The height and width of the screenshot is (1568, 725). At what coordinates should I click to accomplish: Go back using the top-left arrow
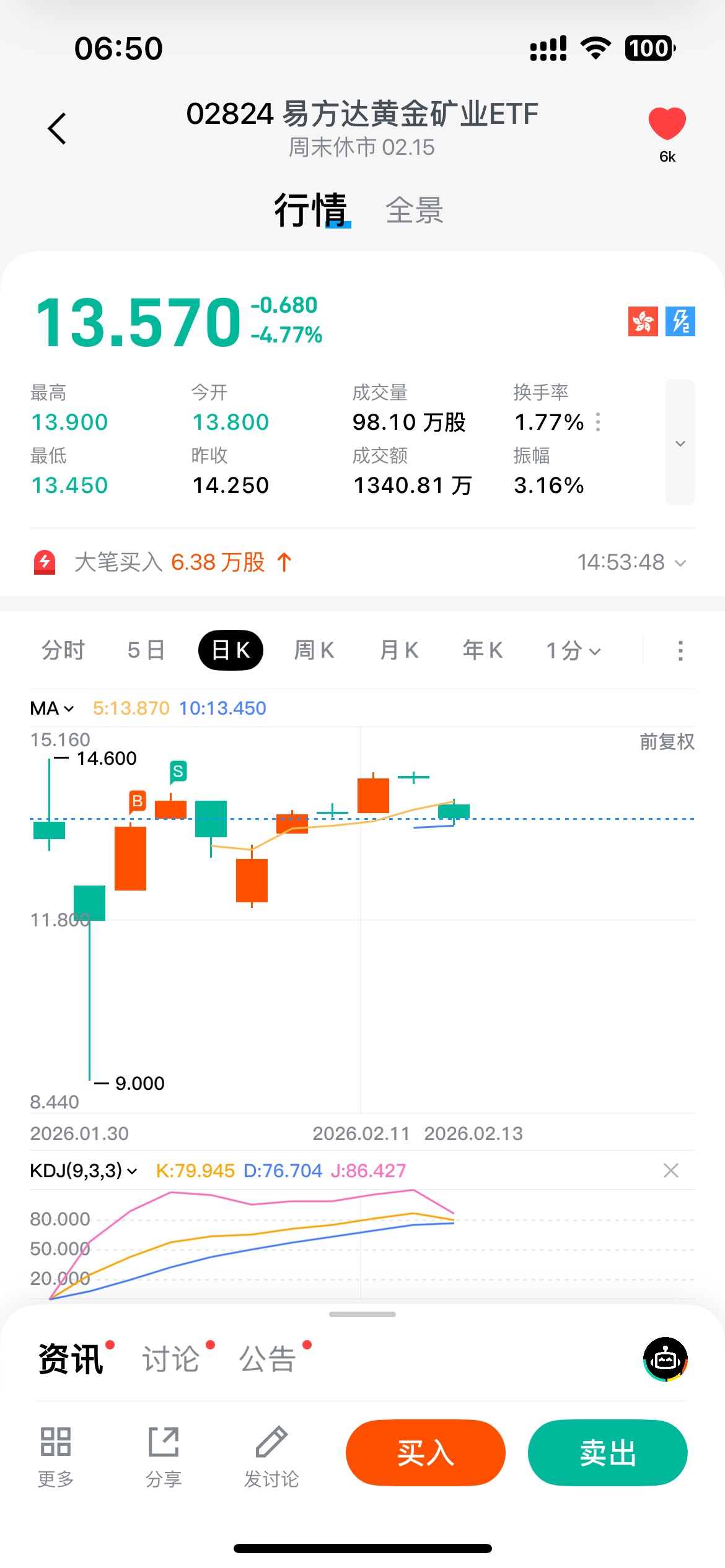57,129
